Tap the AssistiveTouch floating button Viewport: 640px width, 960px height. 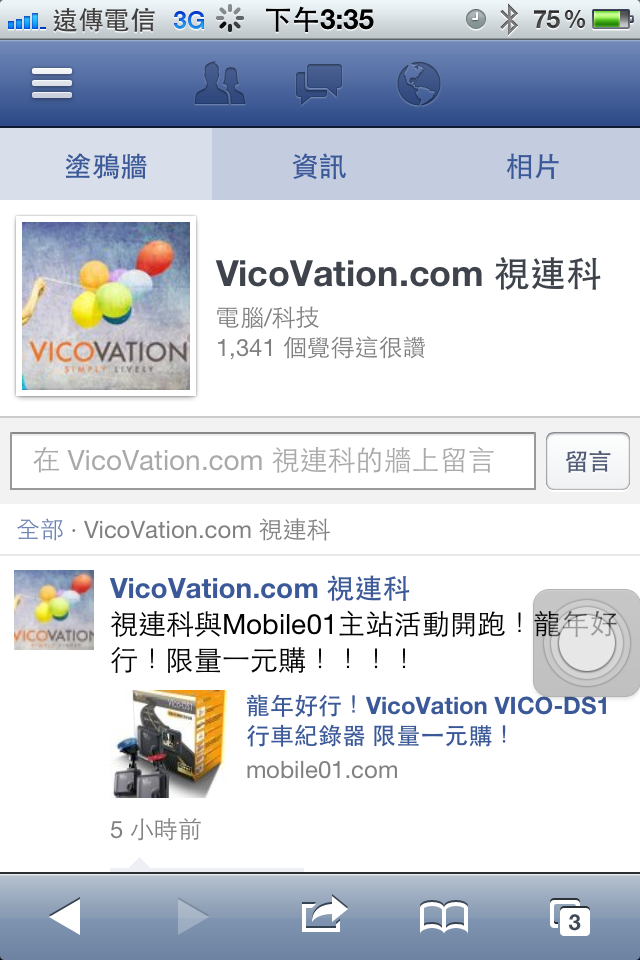[x=586, y=643]
